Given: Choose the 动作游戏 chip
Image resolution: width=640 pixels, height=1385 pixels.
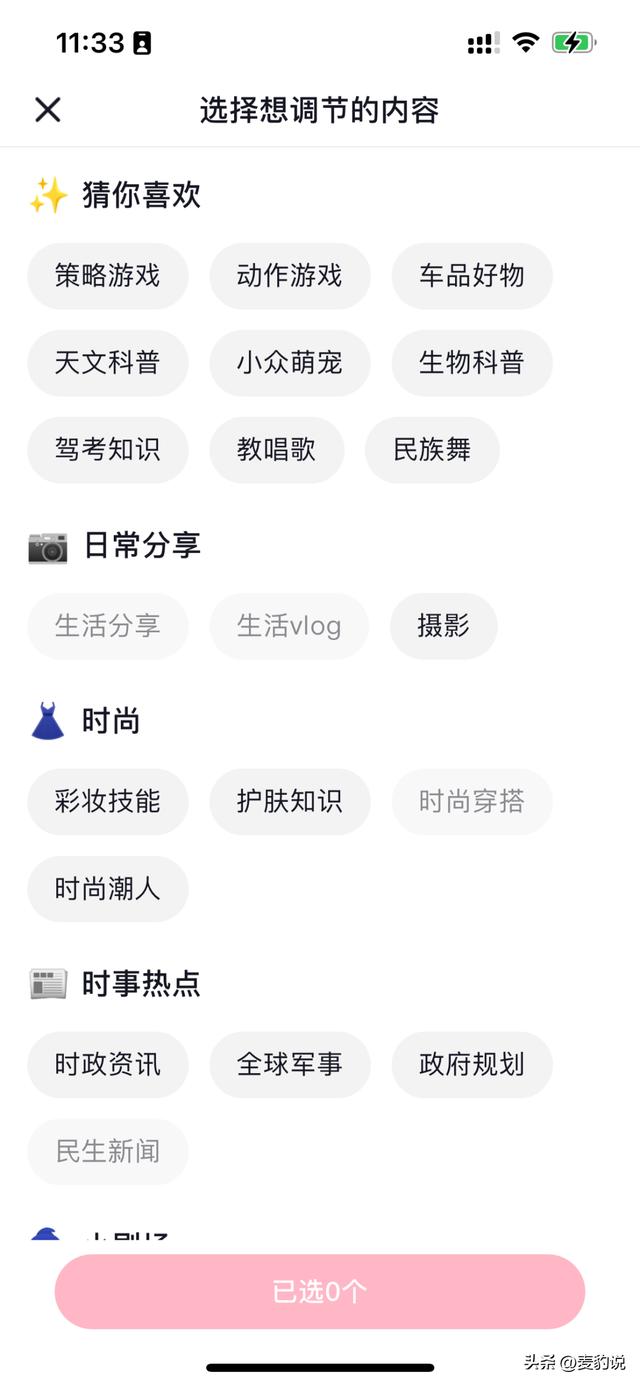Looking at the screenshot, I should [x=289, y=276].
